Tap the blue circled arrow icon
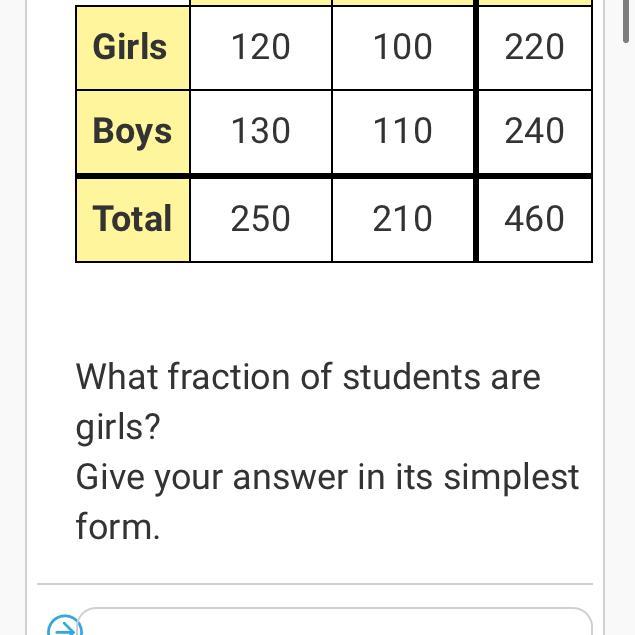635x635 pixels. tap(64, 627)
